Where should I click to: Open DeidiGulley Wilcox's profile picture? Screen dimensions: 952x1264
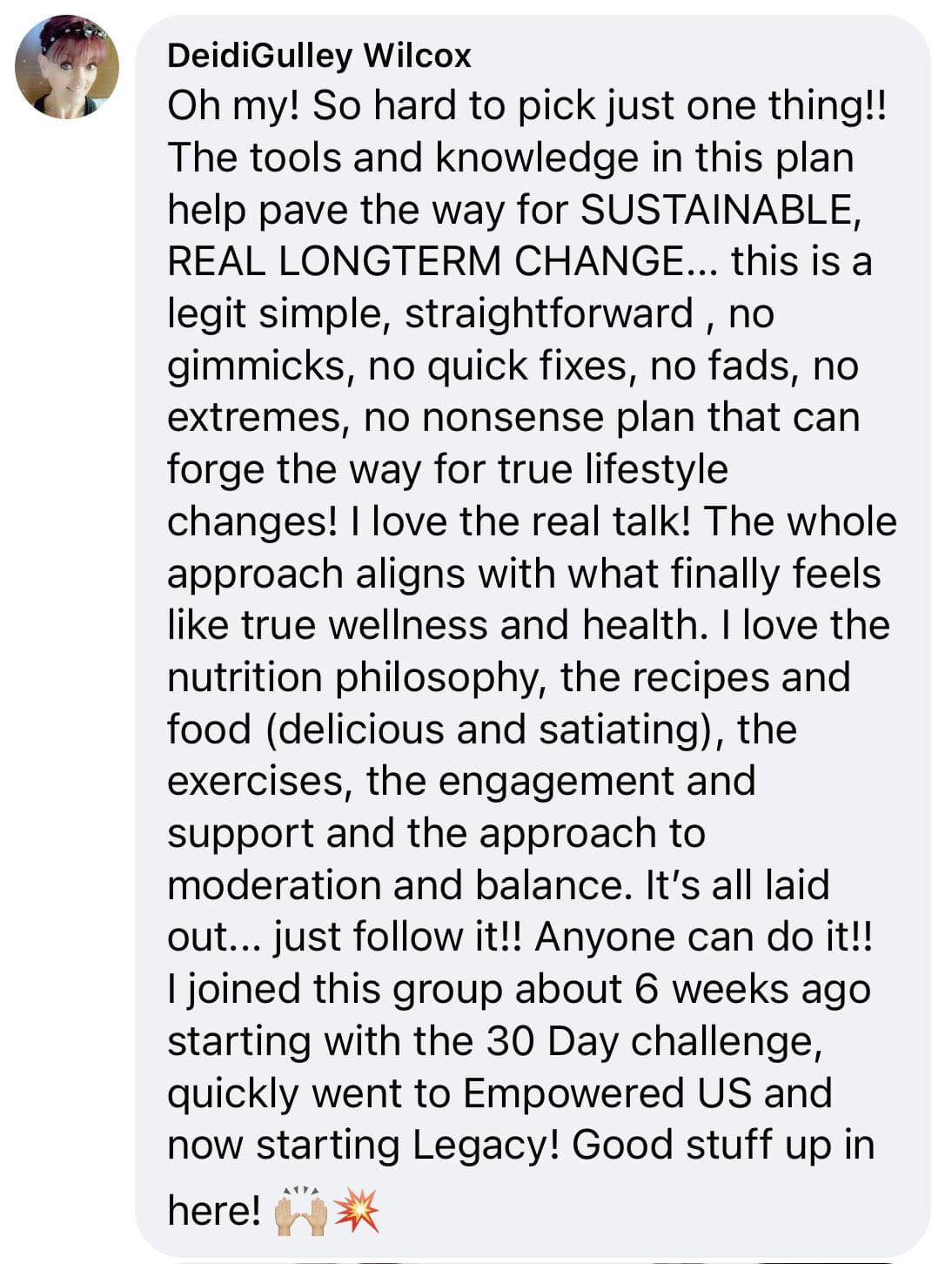coord(67,67)
